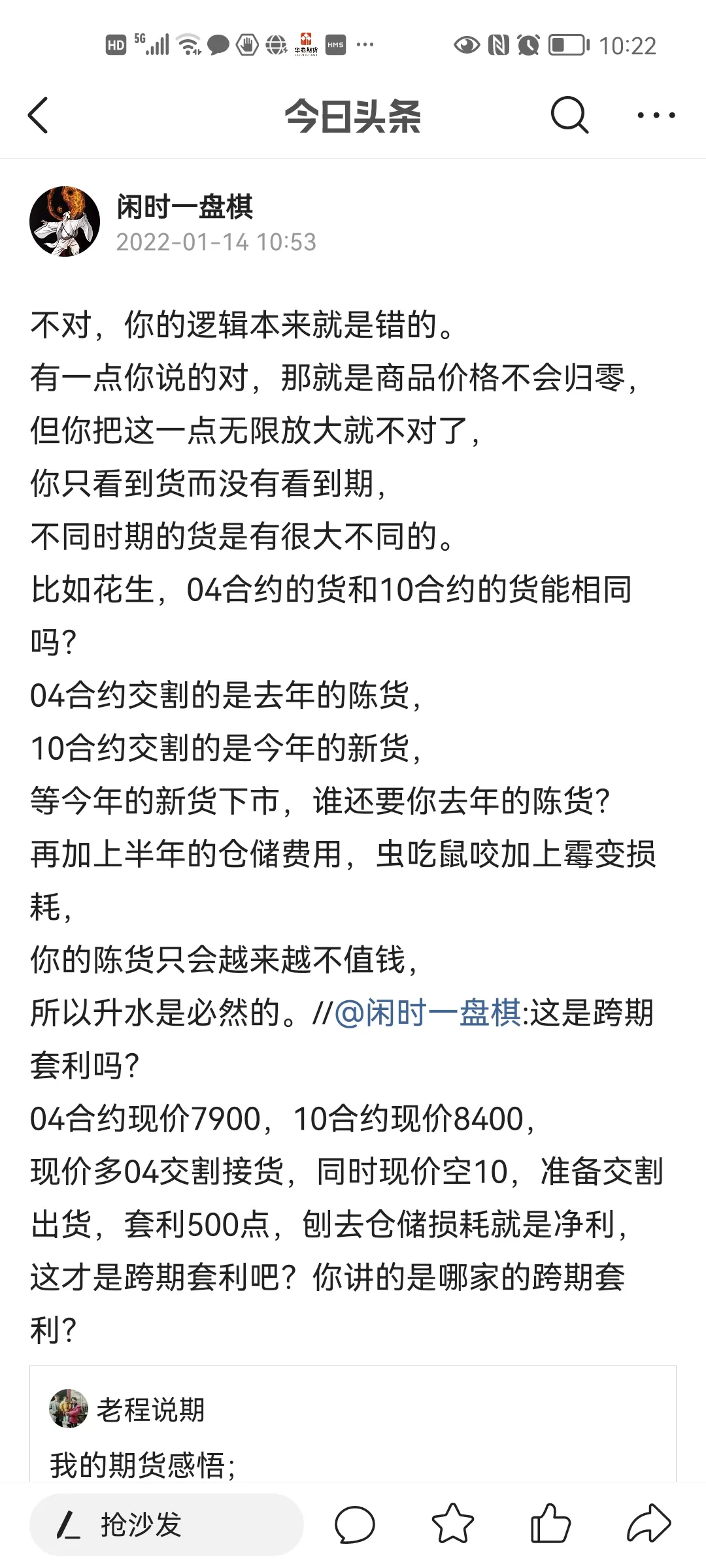
Task: Like this post with the thumbs-up icon
Action: [550, 1525]
